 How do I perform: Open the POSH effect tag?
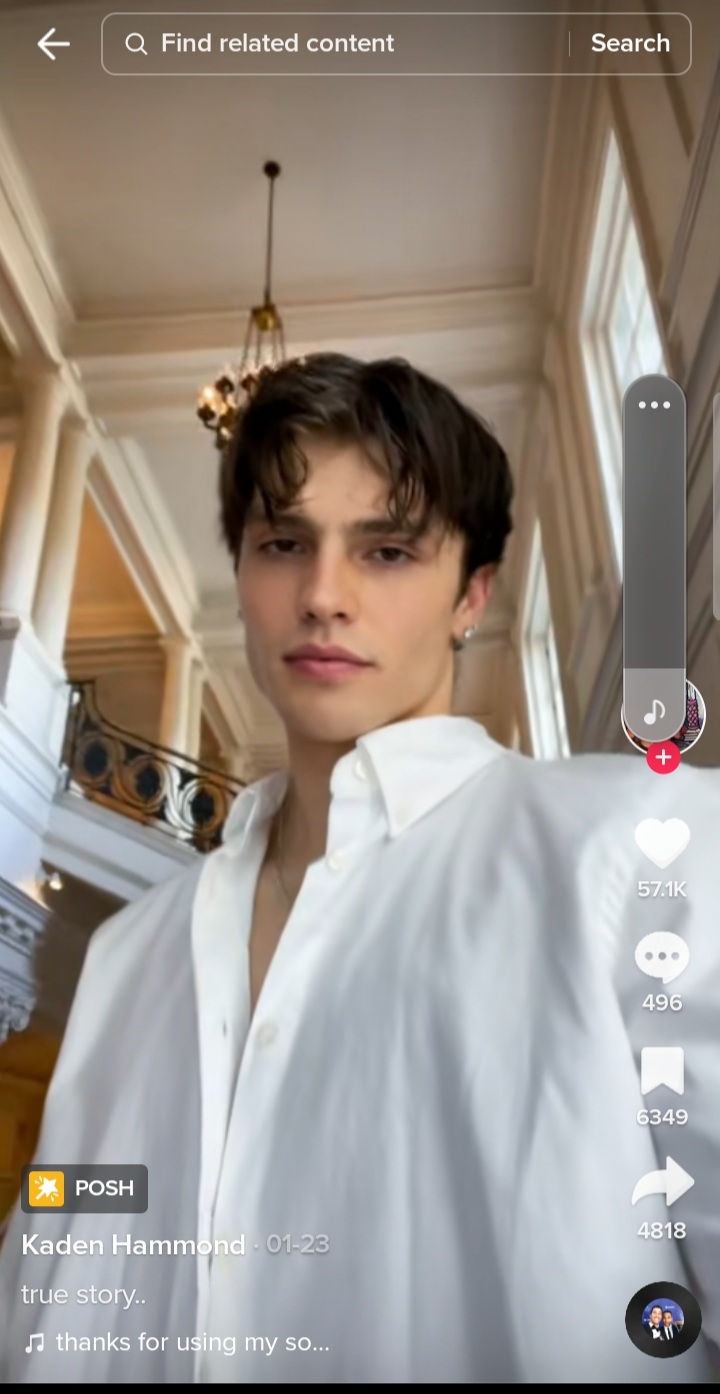coord(84,1188)
